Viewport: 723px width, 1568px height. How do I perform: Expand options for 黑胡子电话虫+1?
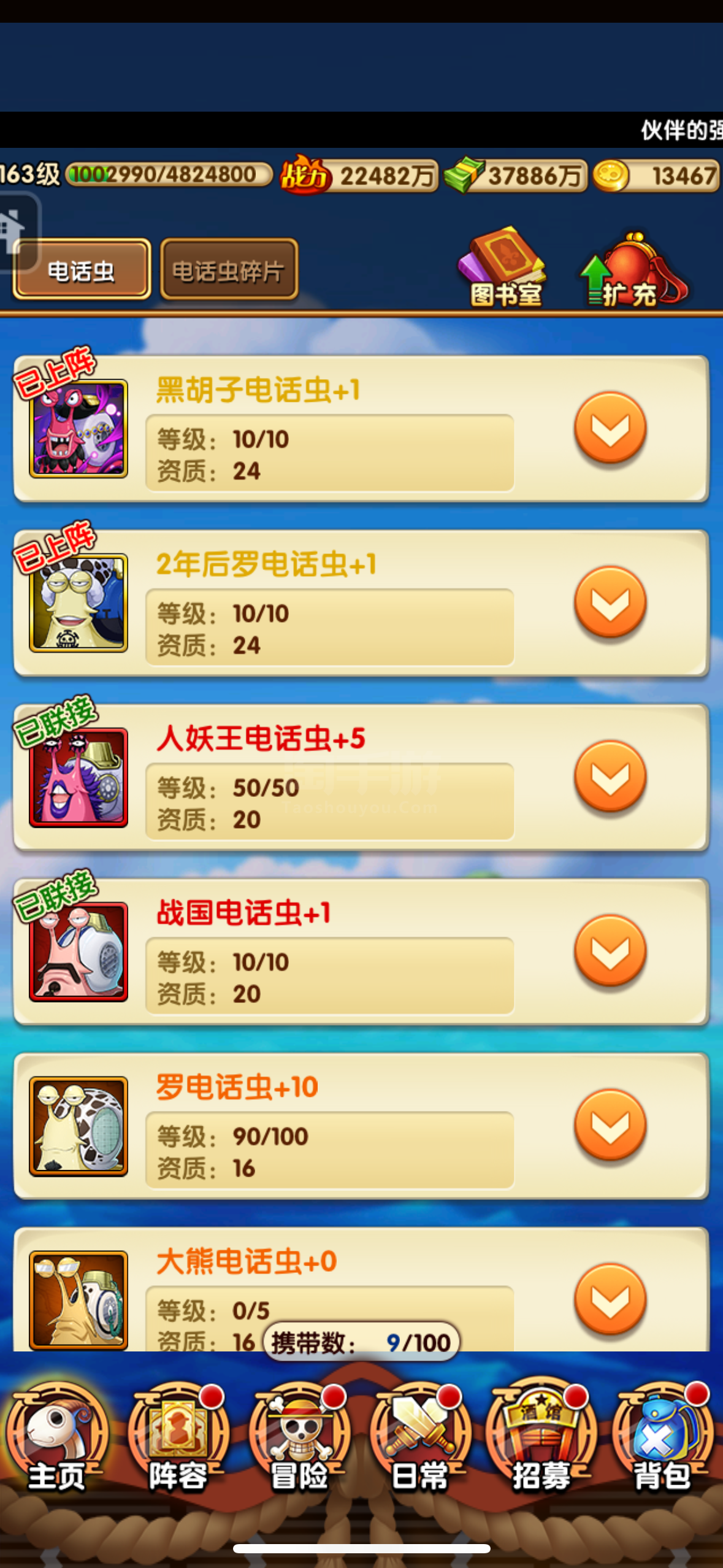610,428
